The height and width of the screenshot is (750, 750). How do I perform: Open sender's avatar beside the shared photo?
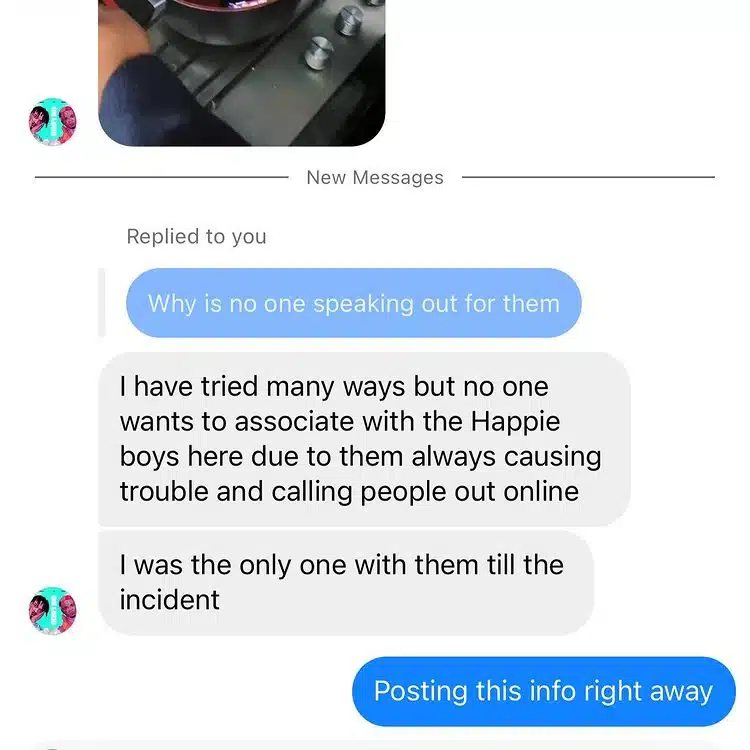pos(52,122)
